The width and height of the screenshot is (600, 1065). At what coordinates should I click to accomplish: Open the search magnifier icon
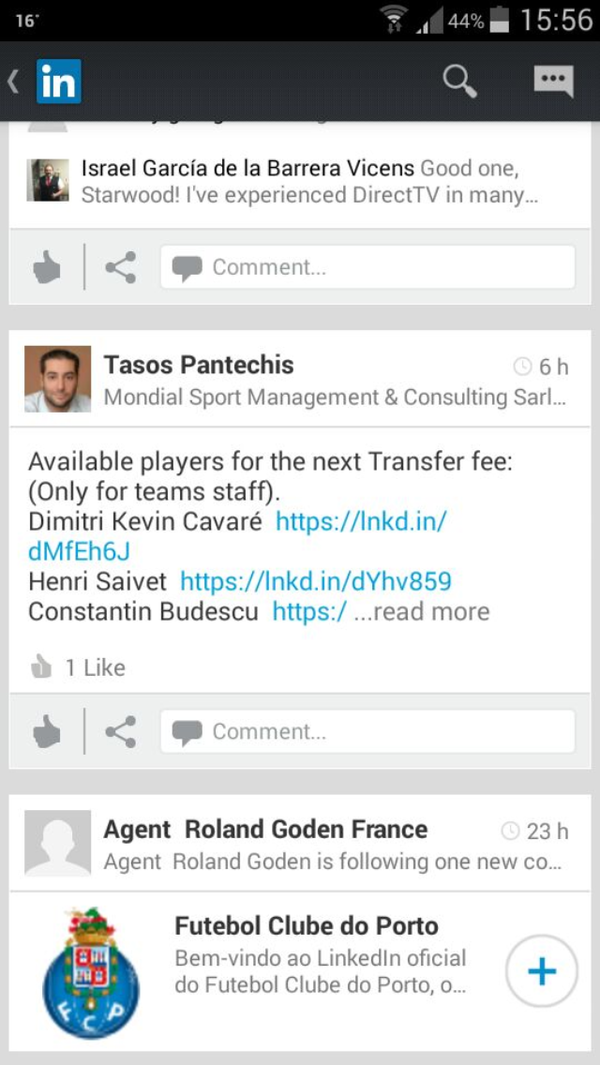459,81
